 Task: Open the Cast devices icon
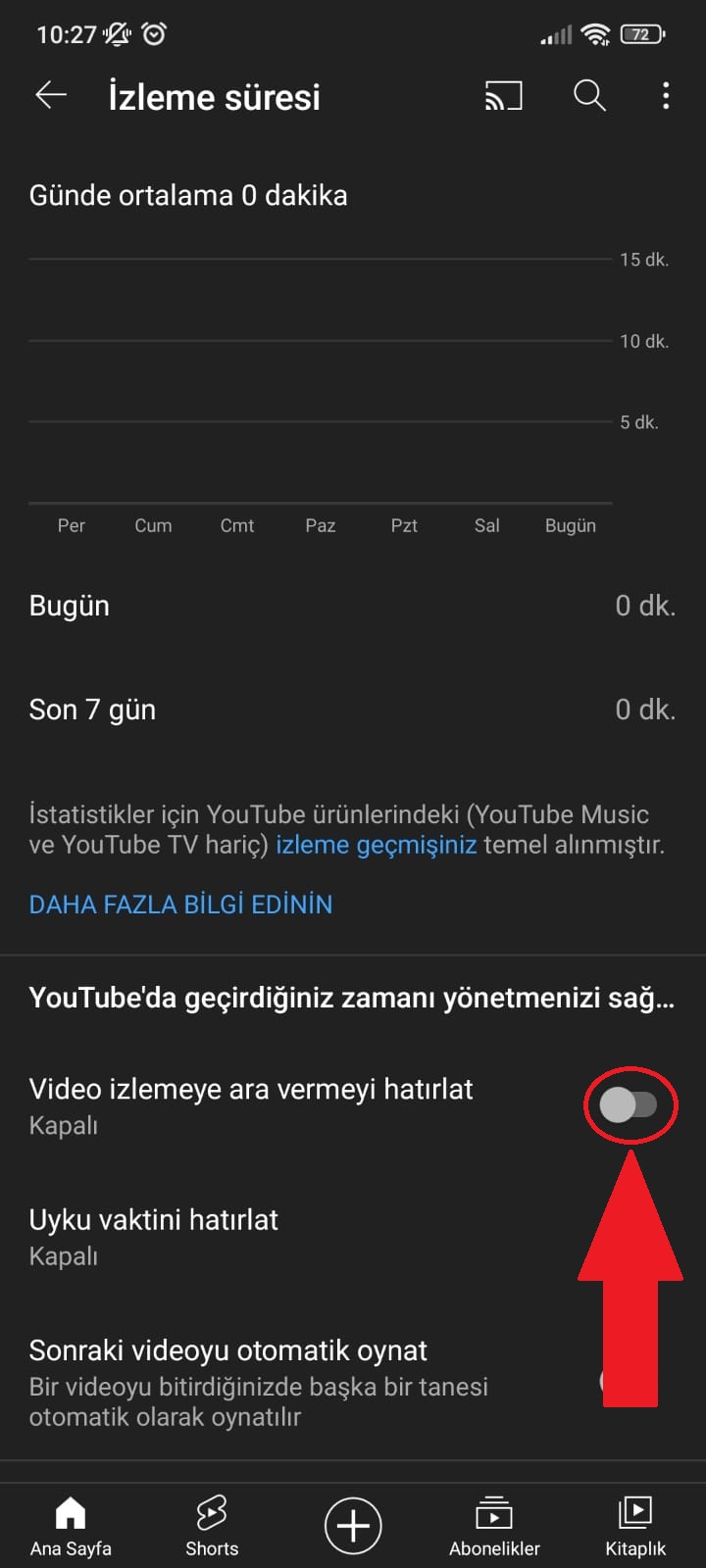tap(503, 95)
